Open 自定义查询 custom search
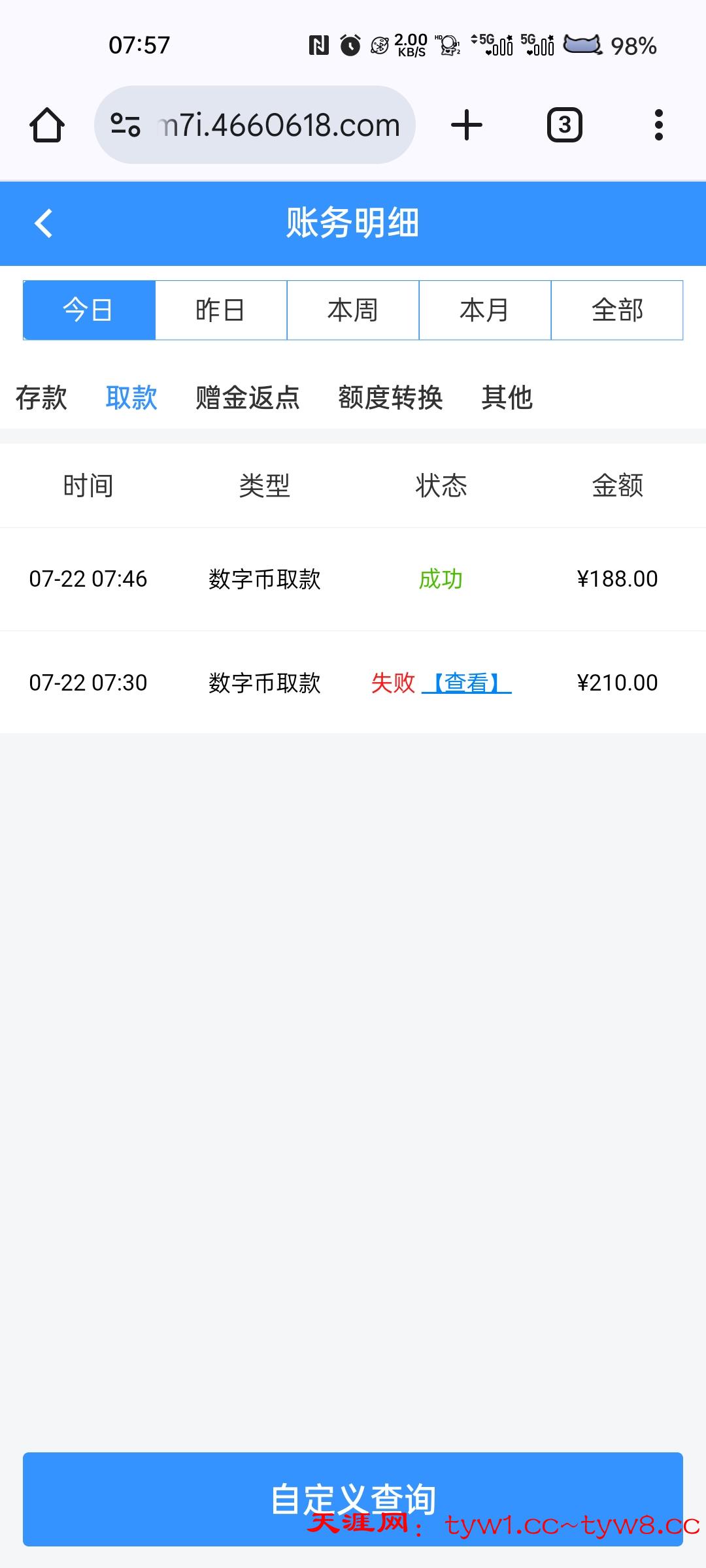The width and height of the screenshot is (706, 1568). (x=353, y=1499)
